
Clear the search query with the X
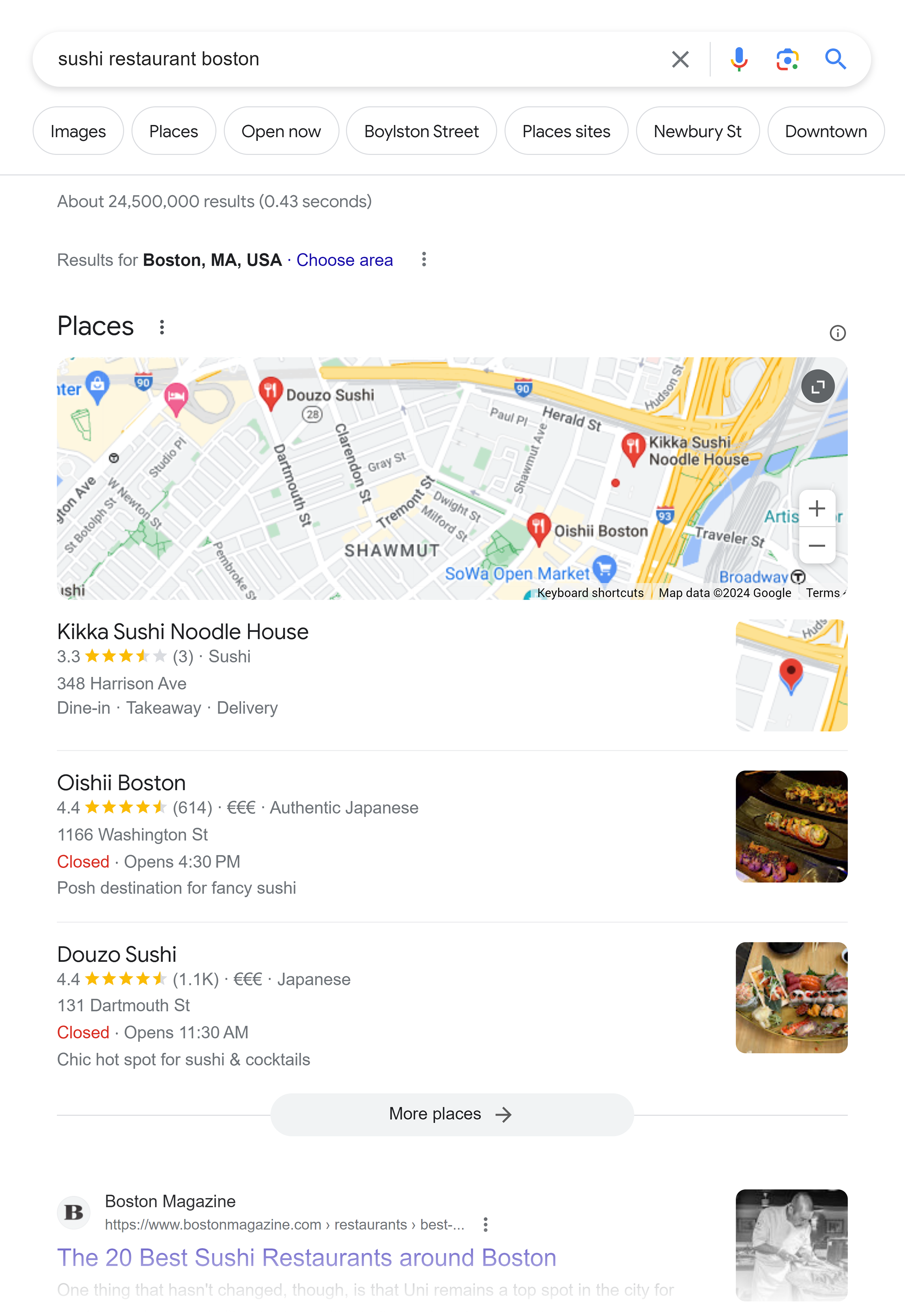click(680, 58)
